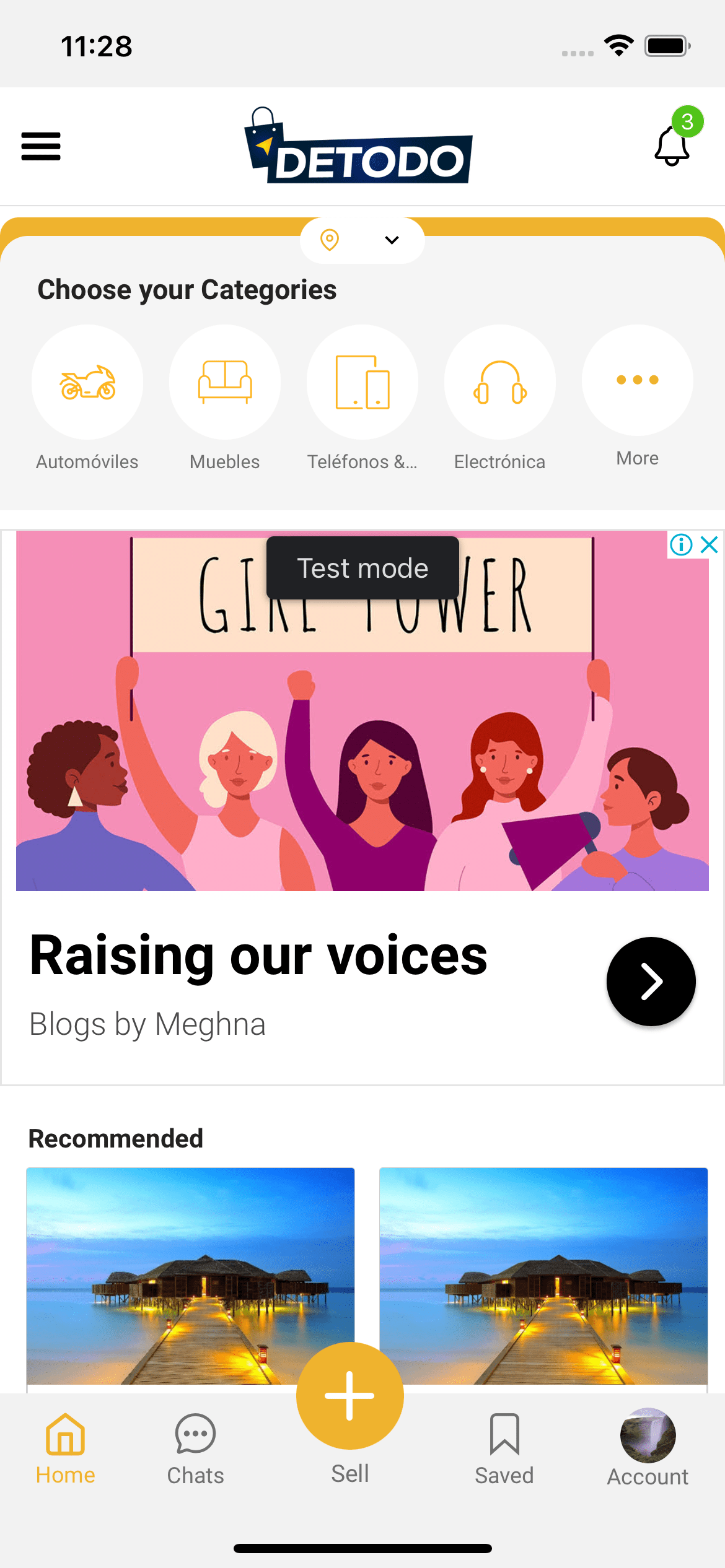Go to the Home tab
Image resolution: width=725 pixels, height=1568 pixels.
click(65, 1449)
